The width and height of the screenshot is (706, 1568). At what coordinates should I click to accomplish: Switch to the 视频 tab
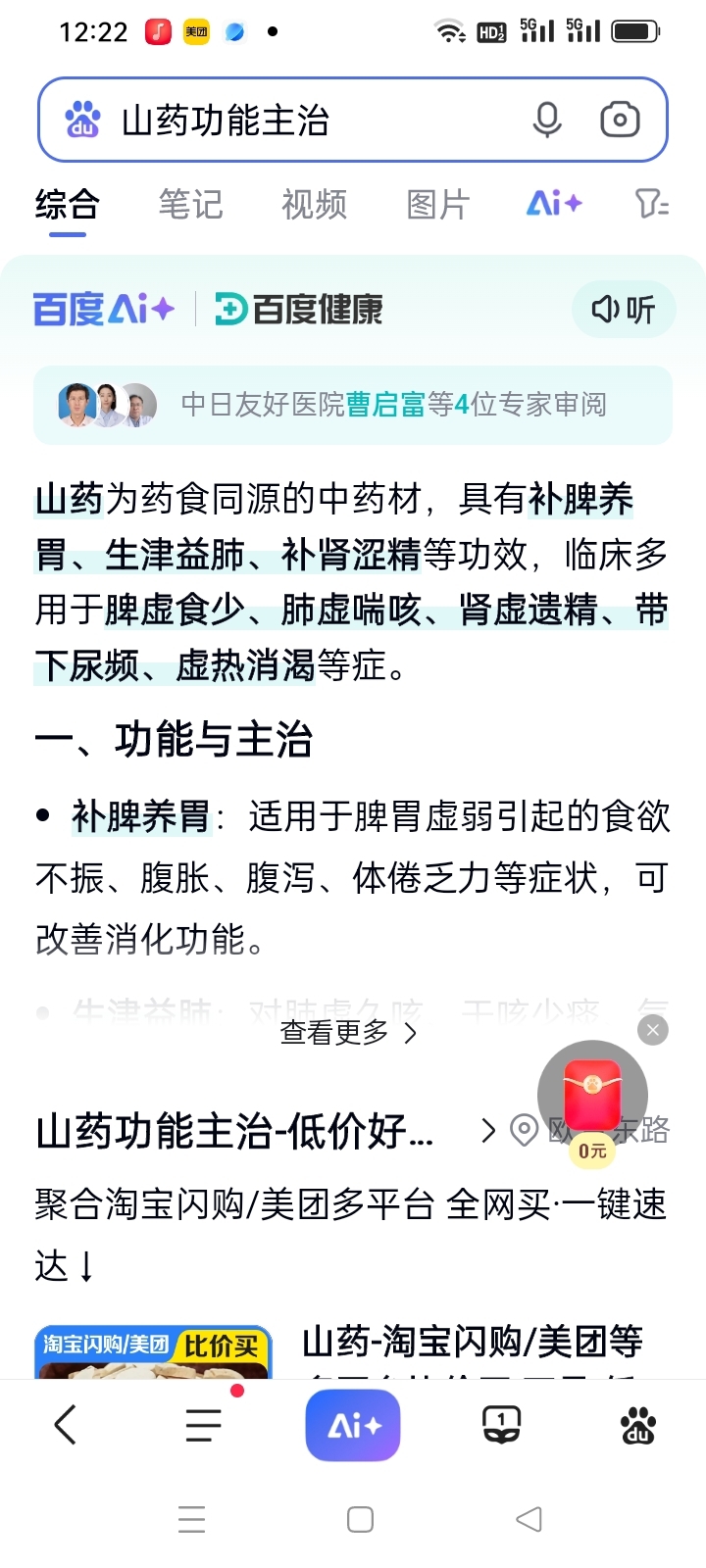coord(314,205)
